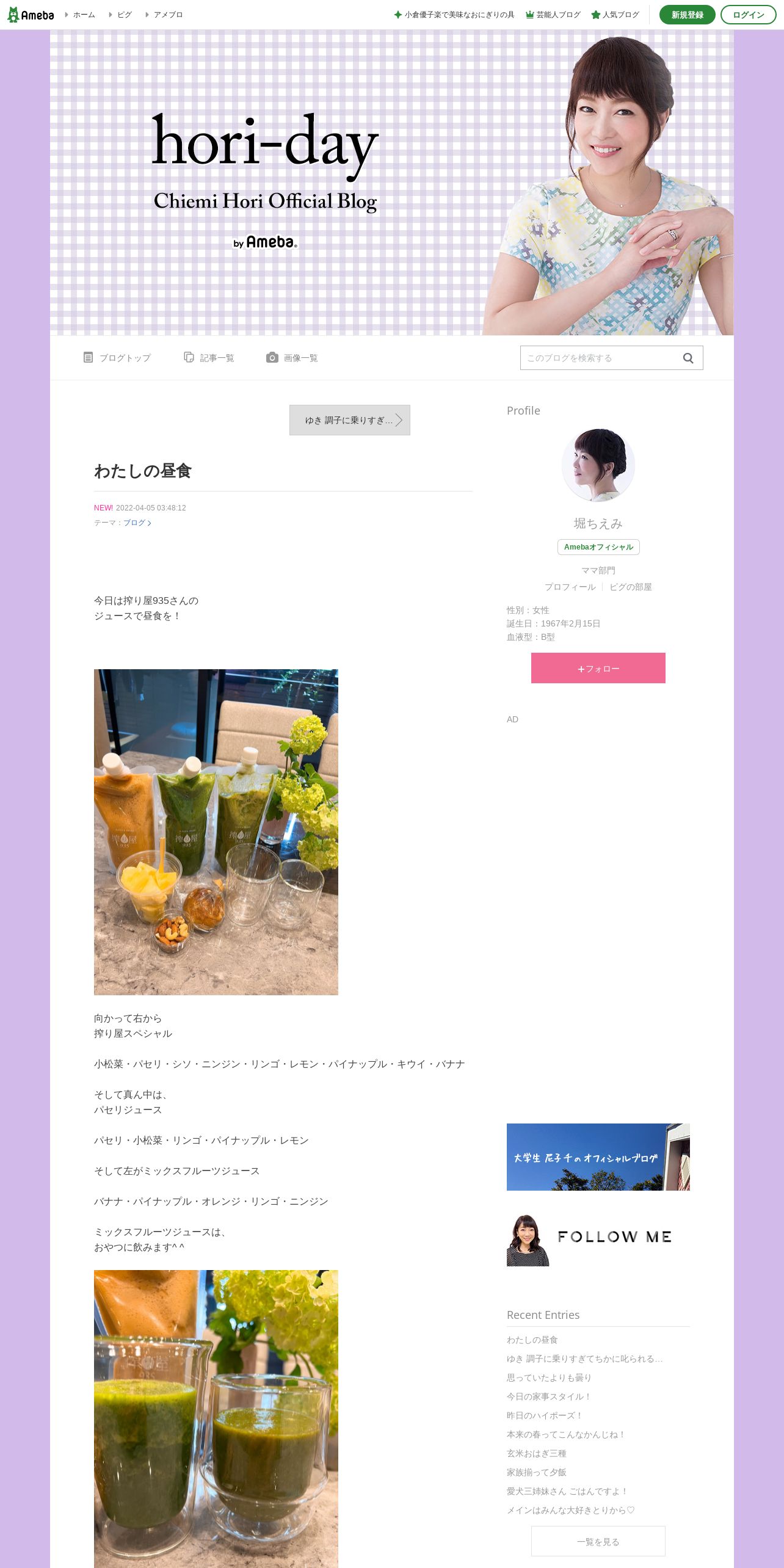The image size is (784, 1568).
Task: Open the ブログトップ tab
Action: tap(117, 358)
